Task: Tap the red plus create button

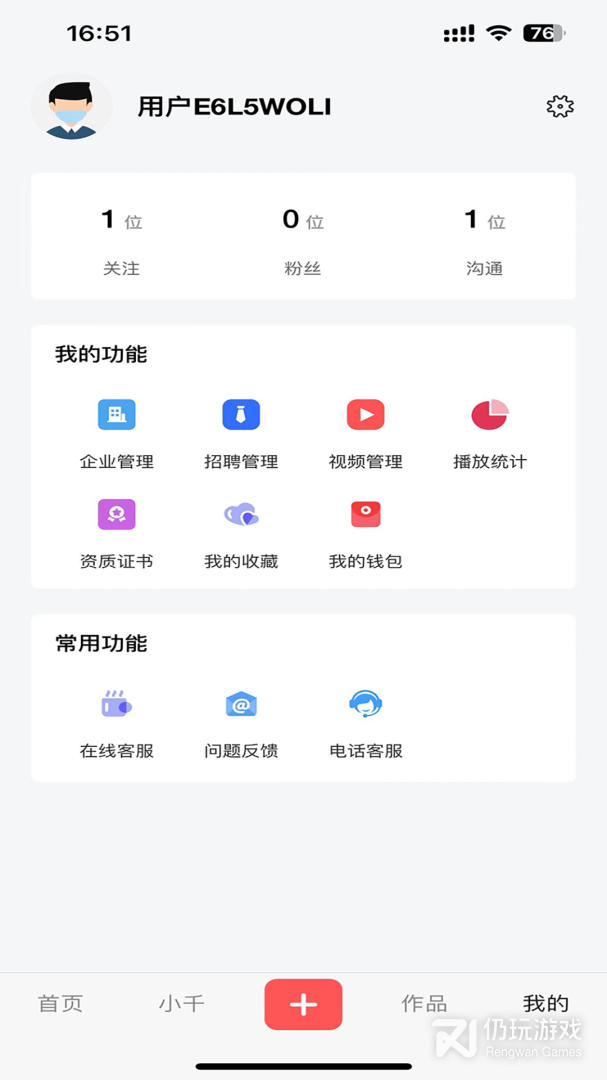Action: tap(303, 1004)
